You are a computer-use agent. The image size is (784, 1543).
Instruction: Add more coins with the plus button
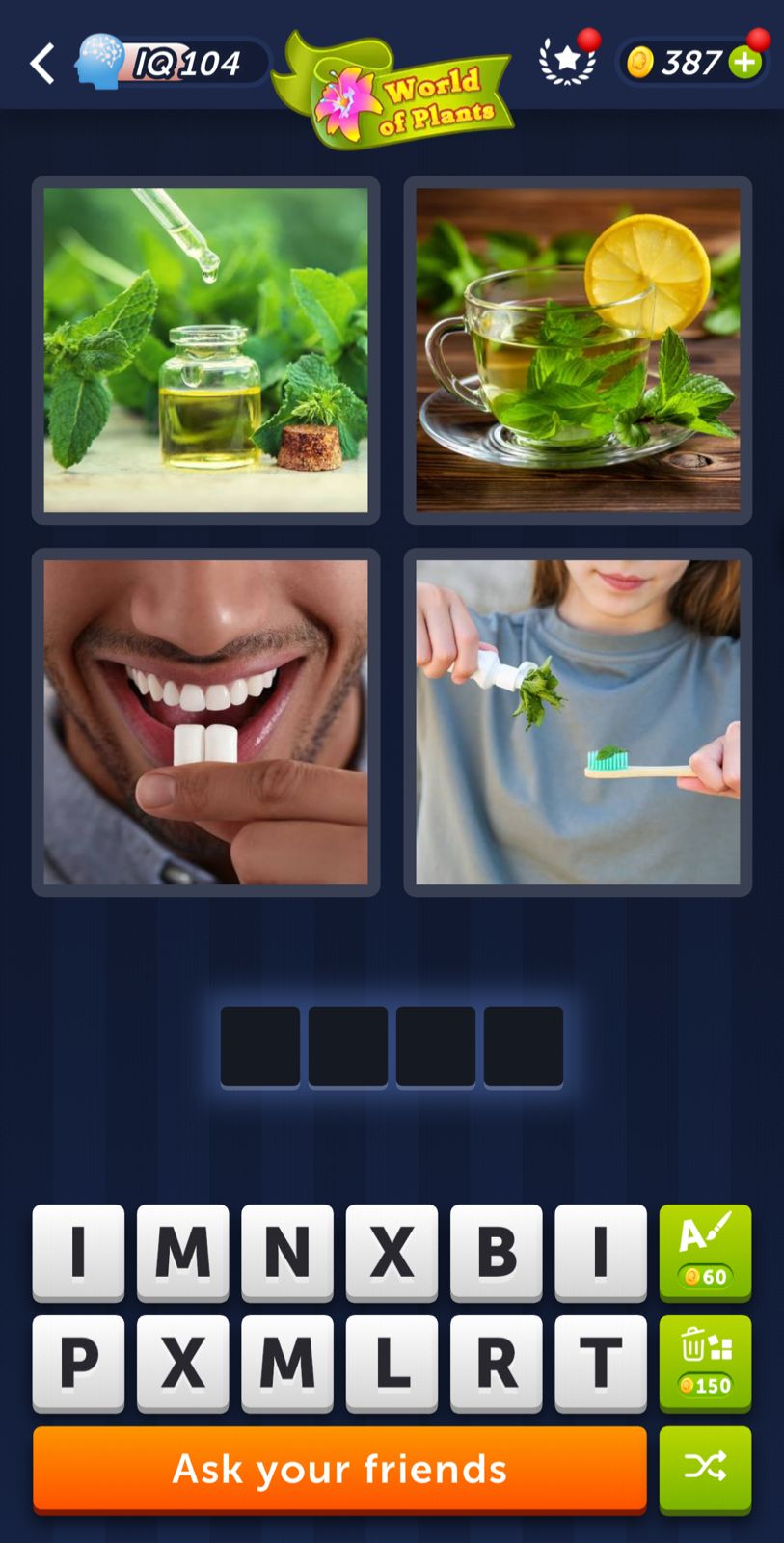(x=744, y=64)
